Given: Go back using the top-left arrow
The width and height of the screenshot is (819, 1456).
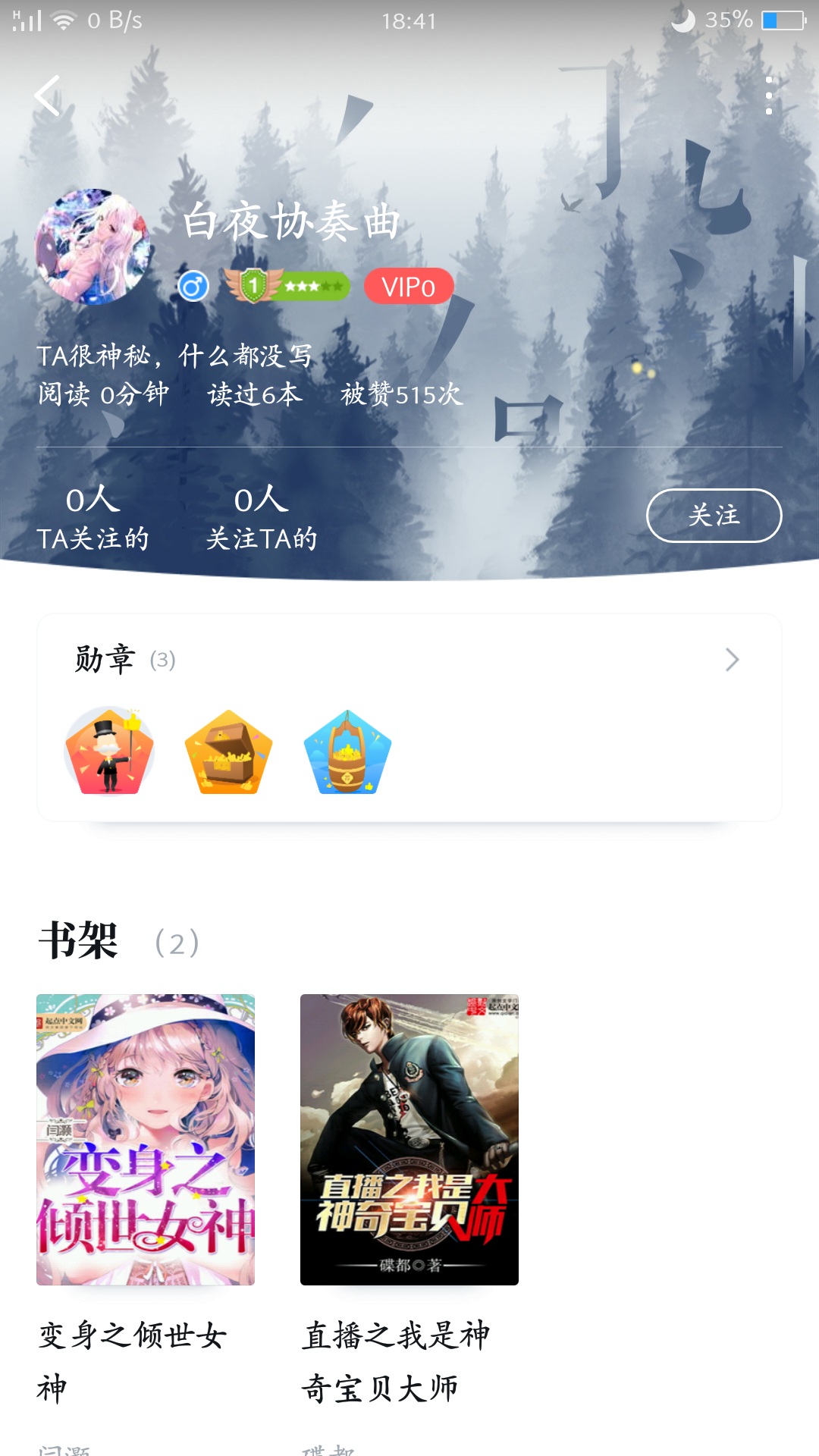Looking at the screenshot, I should pyautogui.click(x=47, y=96).
